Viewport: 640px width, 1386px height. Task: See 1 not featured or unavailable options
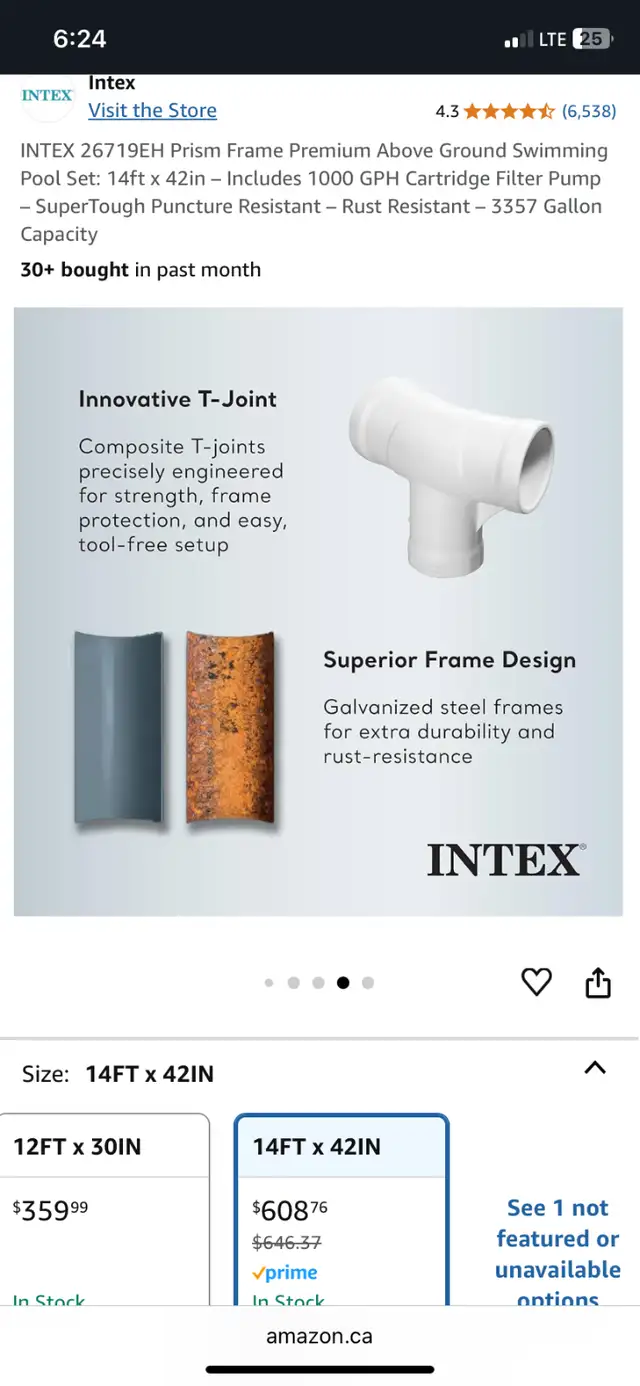(558, 1254)
